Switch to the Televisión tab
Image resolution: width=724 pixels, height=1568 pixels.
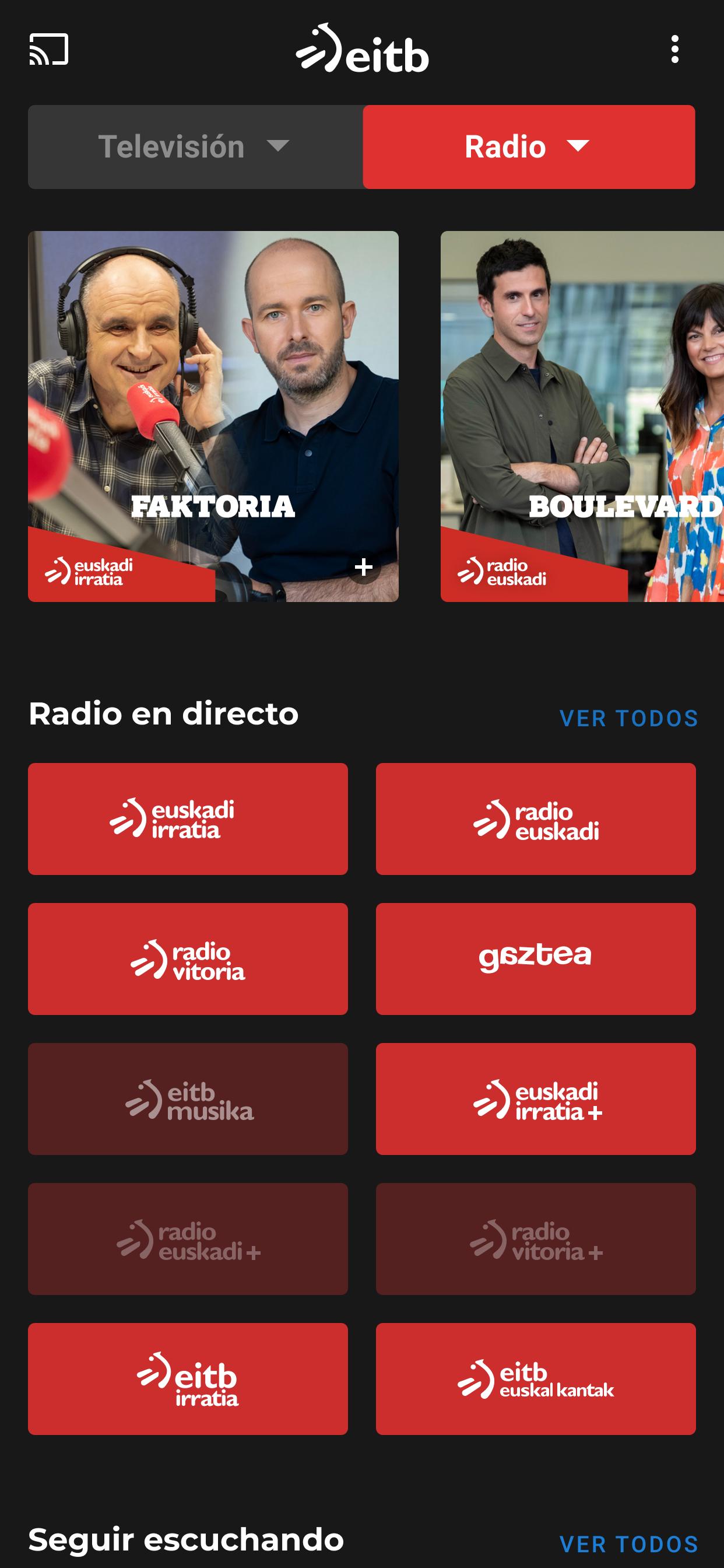click(x=195, y=146)
